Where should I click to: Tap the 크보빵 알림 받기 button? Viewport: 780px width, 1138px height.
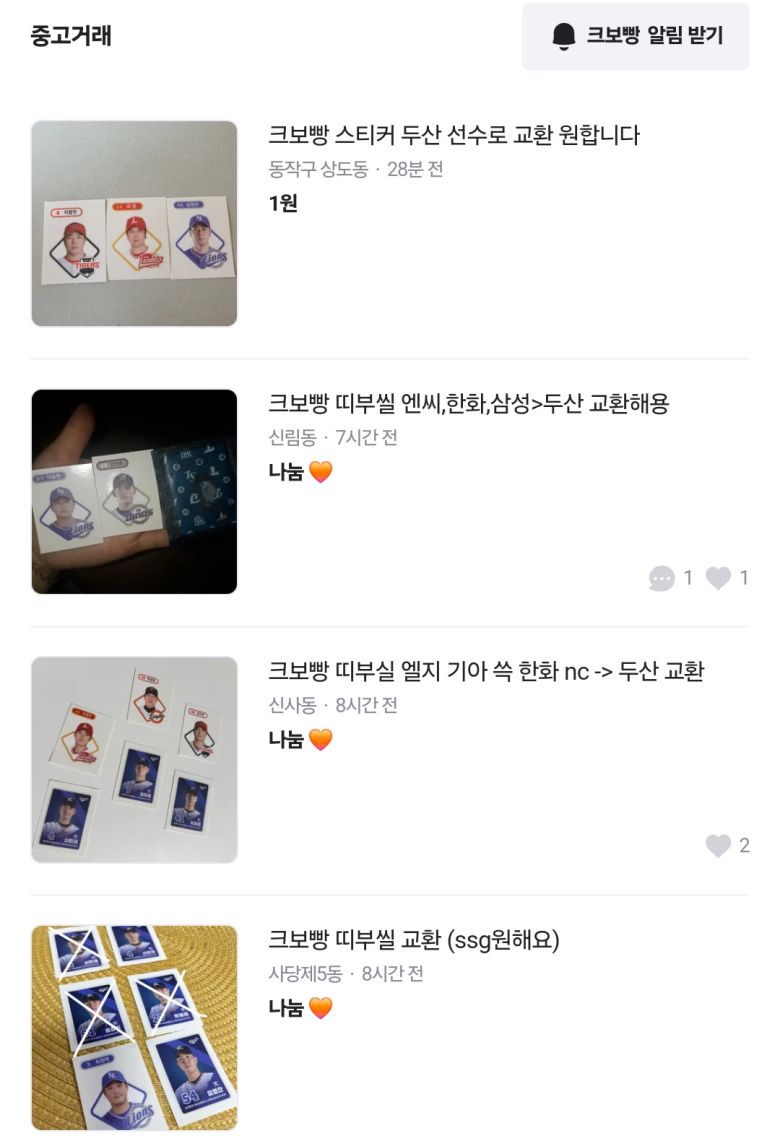pyautogui.click(x=636, y=37)
